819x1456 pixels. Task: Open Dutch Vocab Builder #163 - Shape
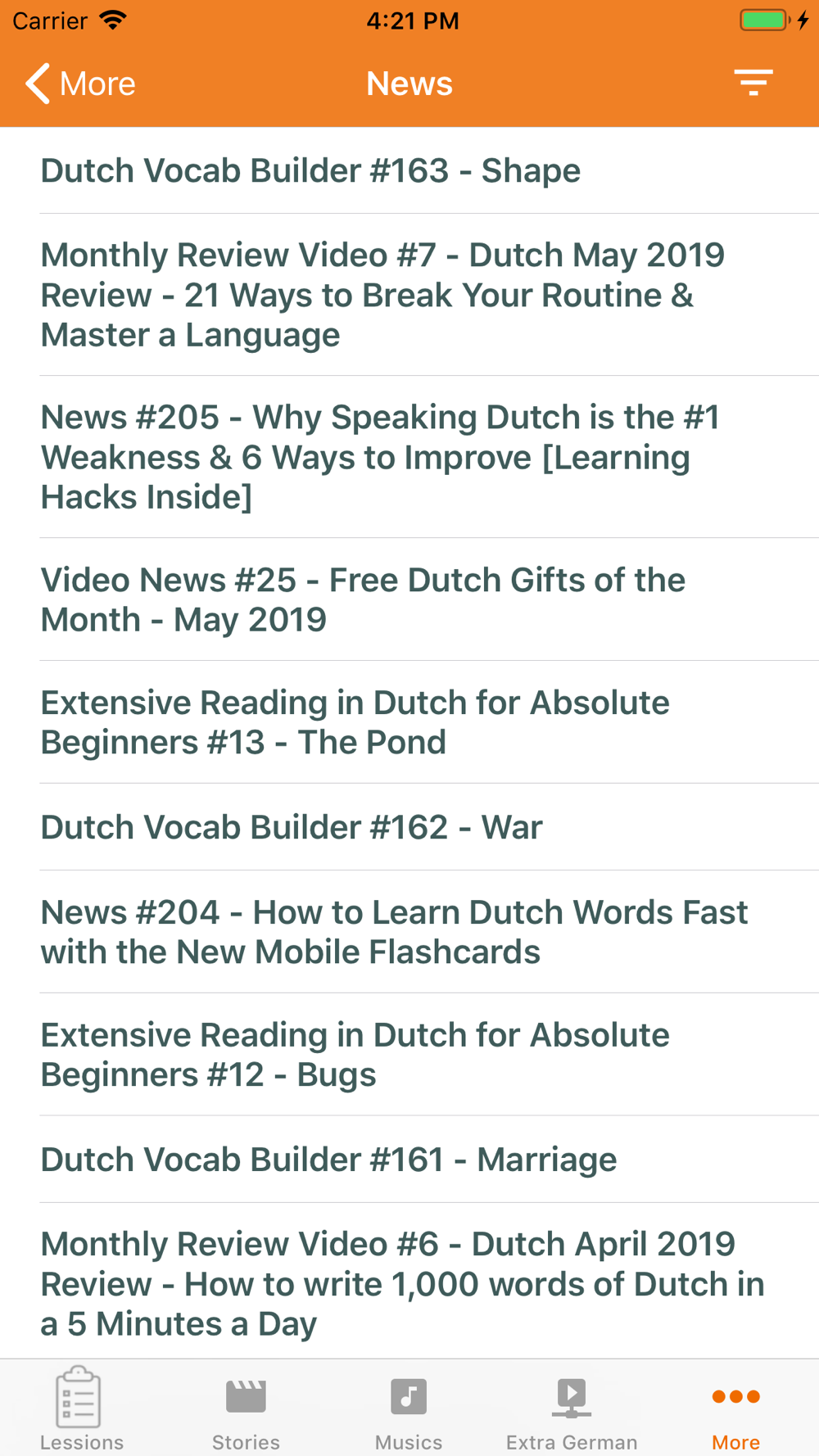[x=409, y=170]
